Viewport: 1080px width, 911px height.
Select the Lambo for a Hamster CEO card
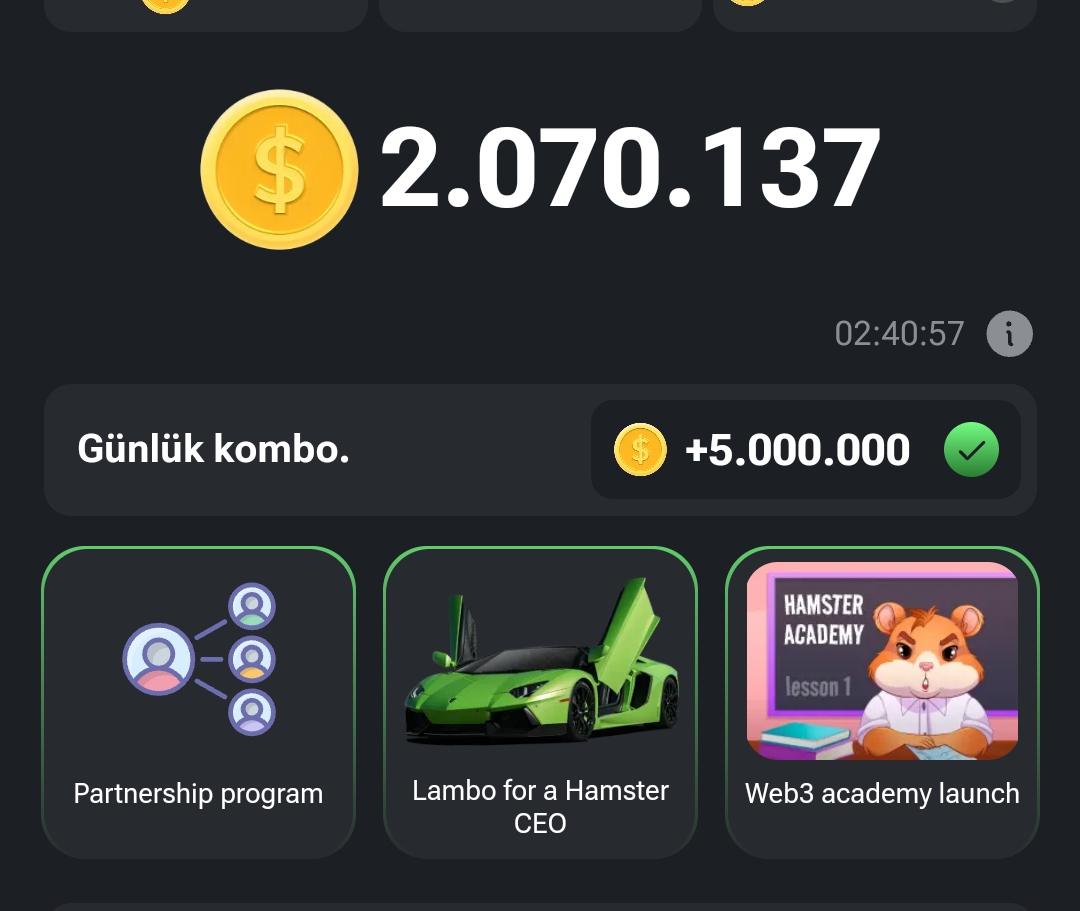540,701
